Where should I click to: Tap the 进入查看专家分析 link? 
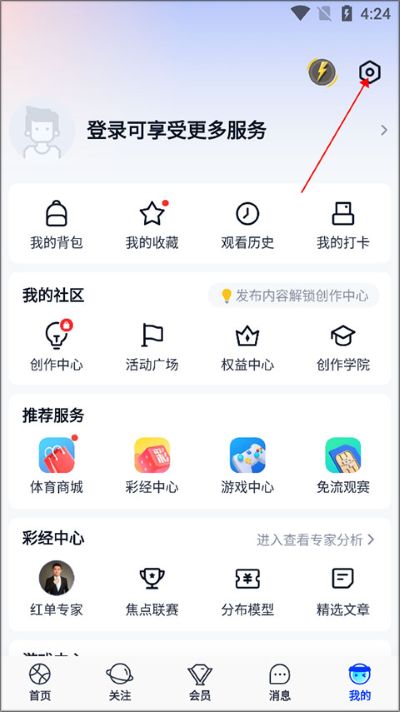click(316, 540)
